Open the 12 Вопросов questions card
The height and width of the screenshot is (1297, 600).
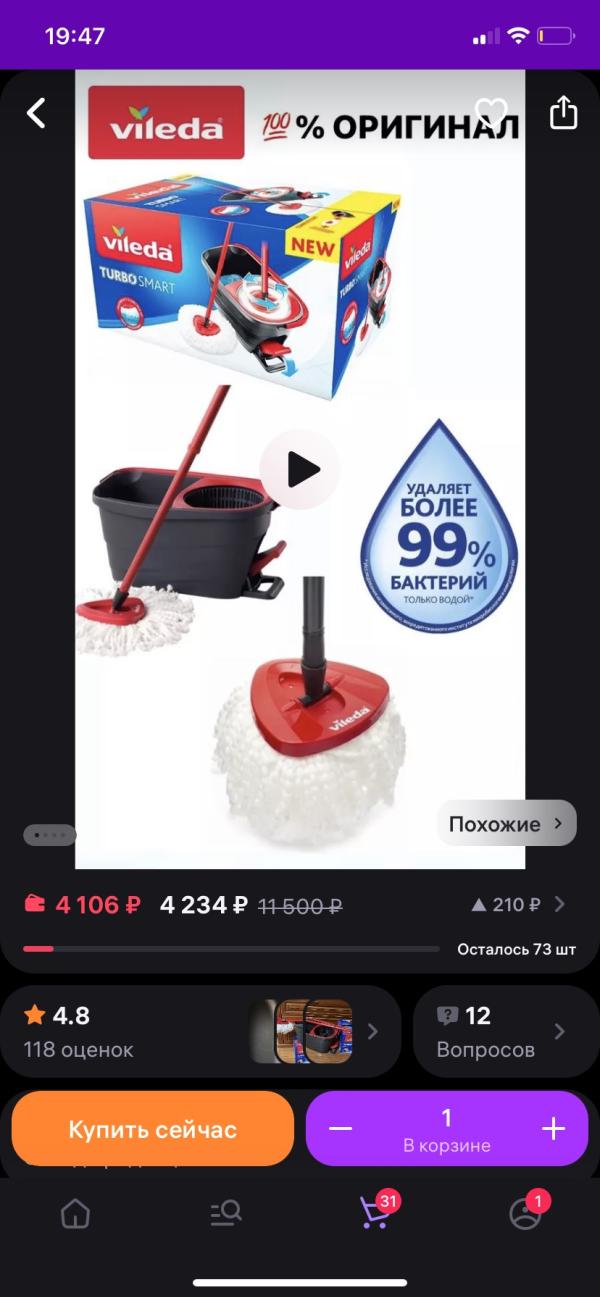pyautogui.click(x=504, y=1031)
